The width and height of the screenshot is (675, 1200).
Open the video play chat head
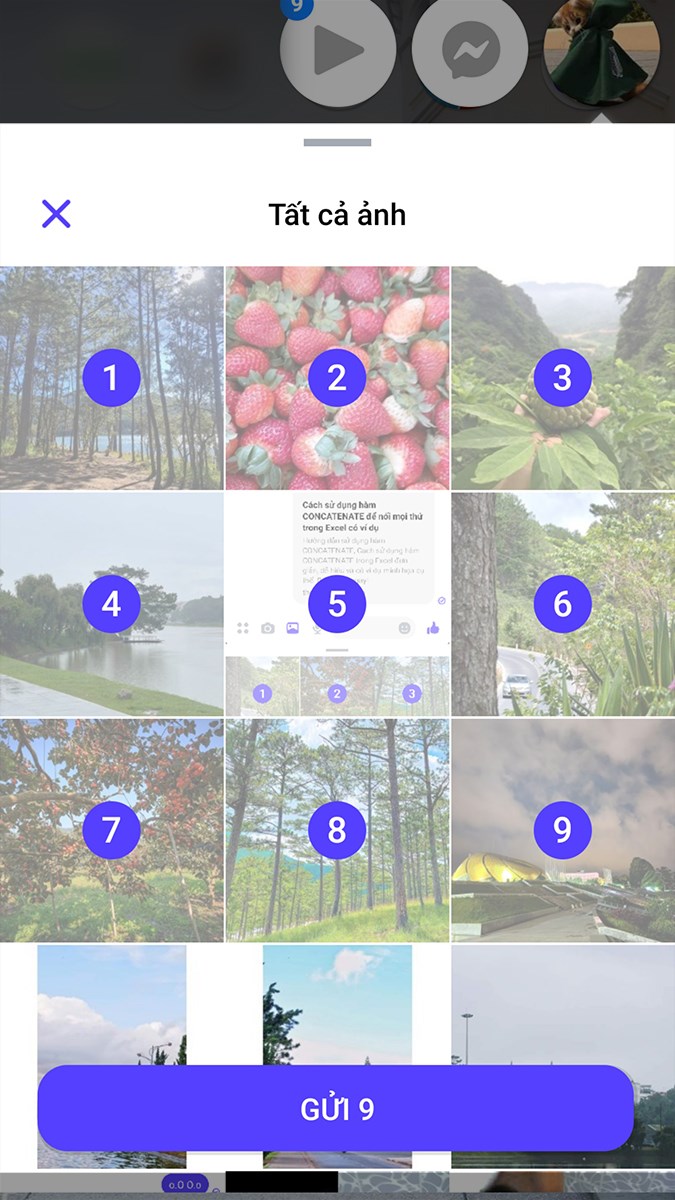[x=338, y=50]
